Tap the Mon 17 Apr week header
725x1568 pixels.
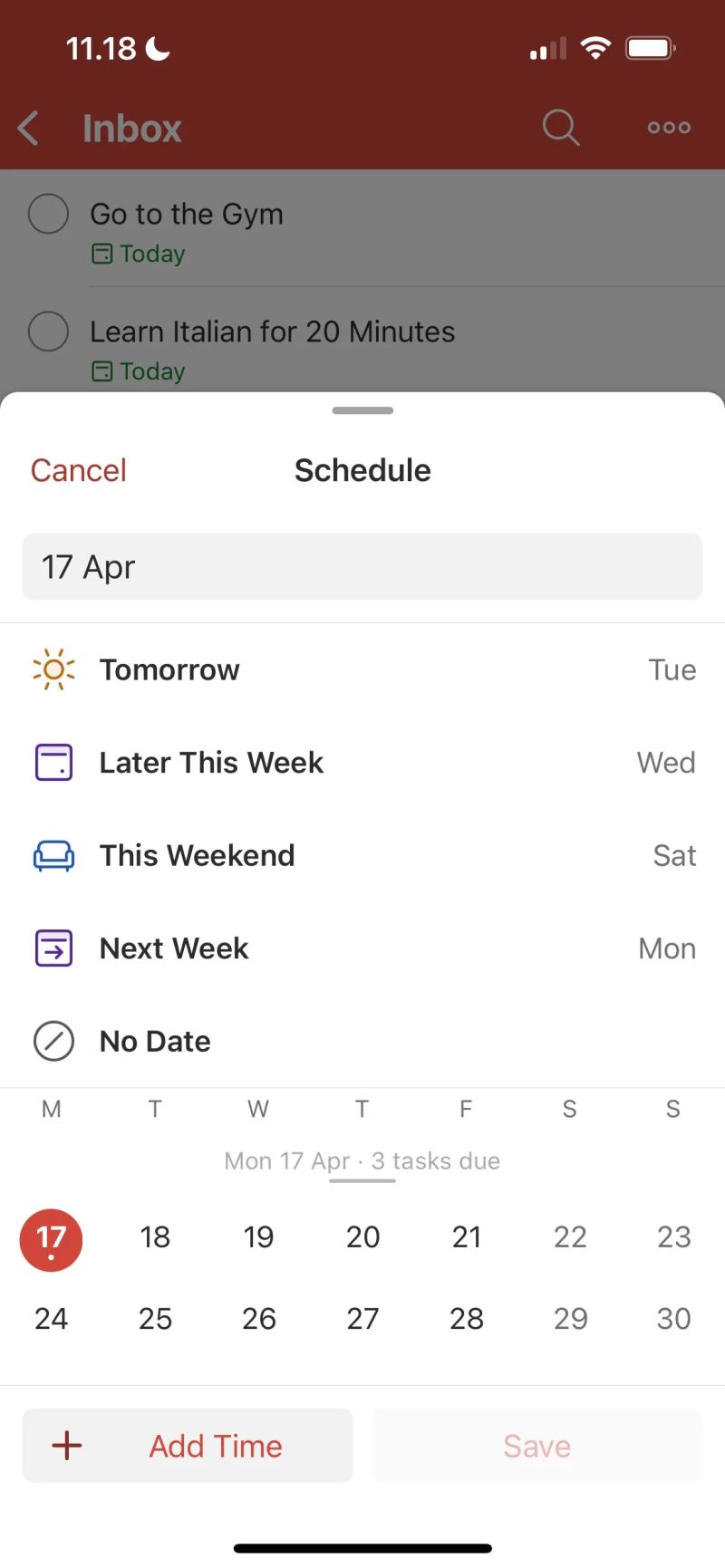coord(362,1160)
